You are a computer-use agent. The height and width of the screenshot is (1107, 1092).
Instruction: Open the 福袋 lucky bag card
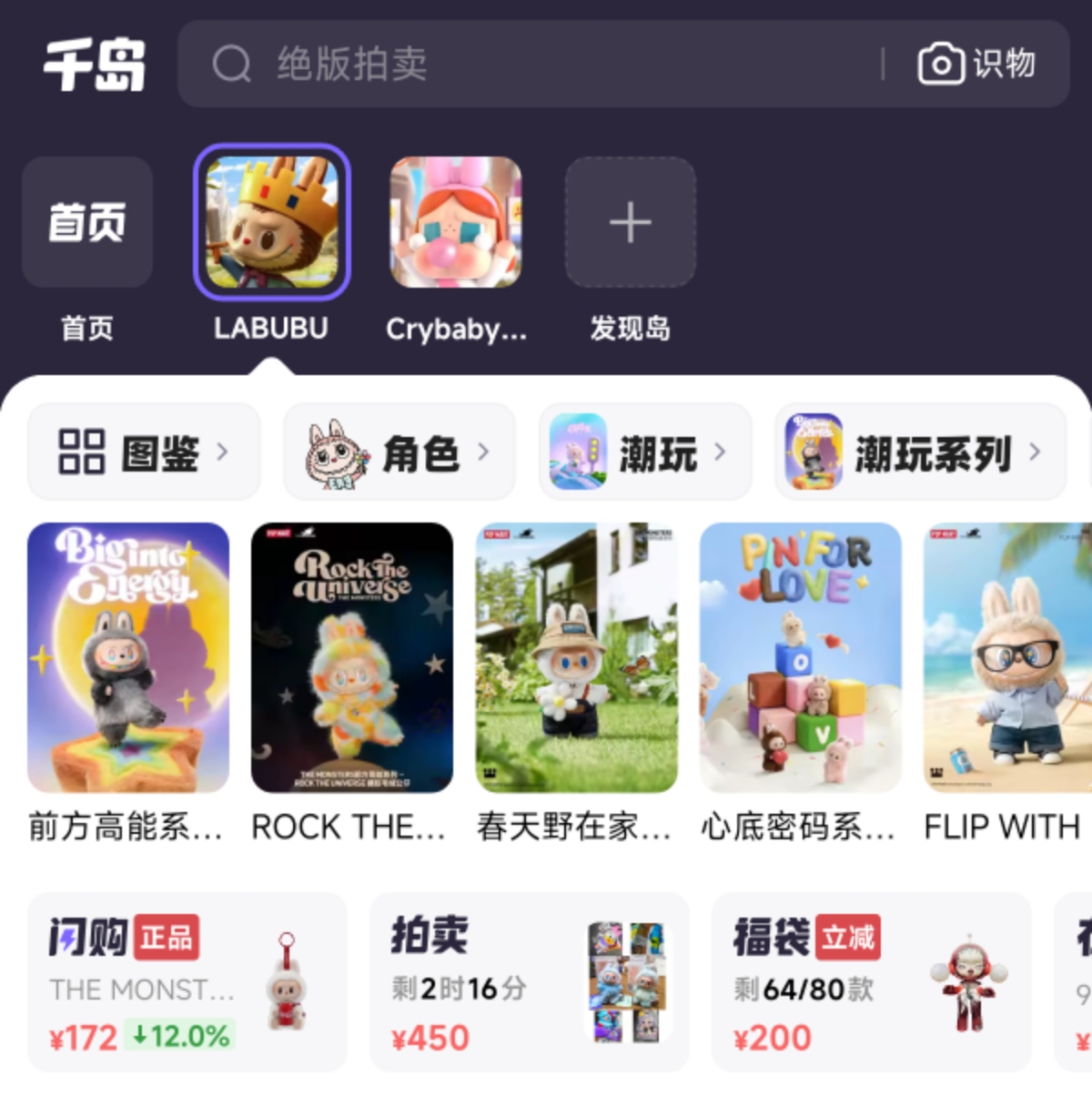point(871,982)
